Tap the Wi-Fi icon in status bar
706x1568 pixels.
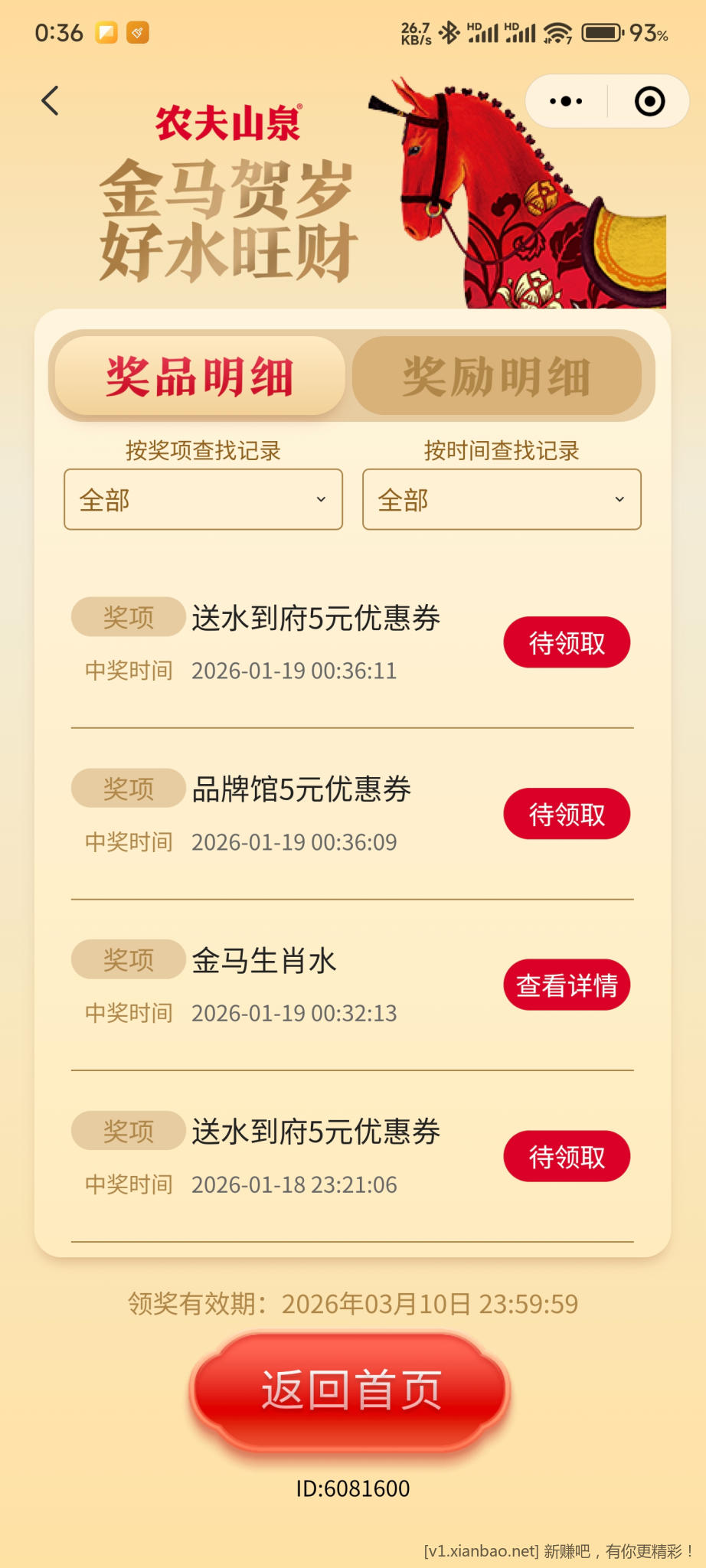coord(557,32)
